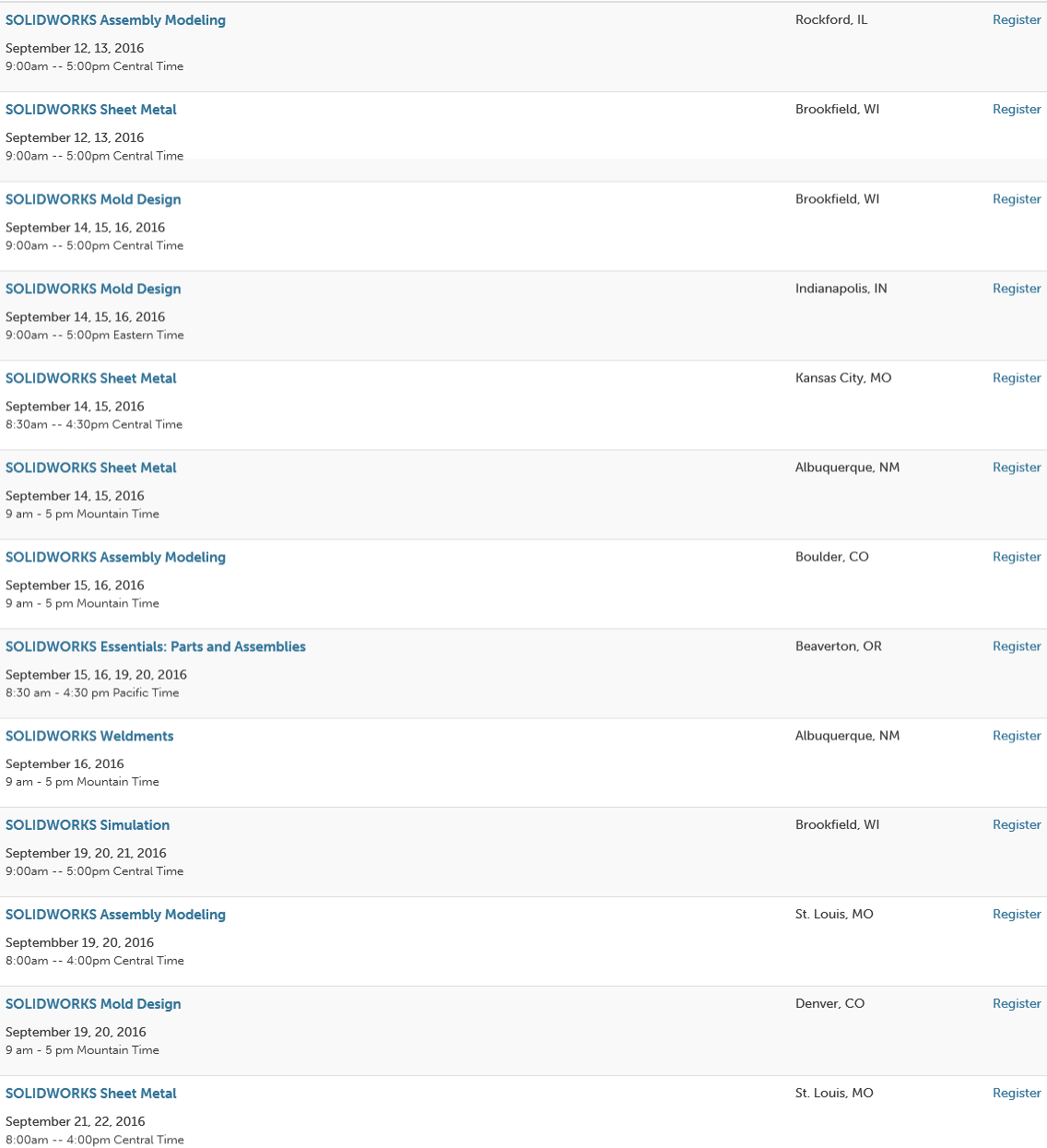The width and height of the screenshot is (1047, 1148).
Task: Open the SOLIDWORKS Weldments course
Action: [x=89, y=736]
